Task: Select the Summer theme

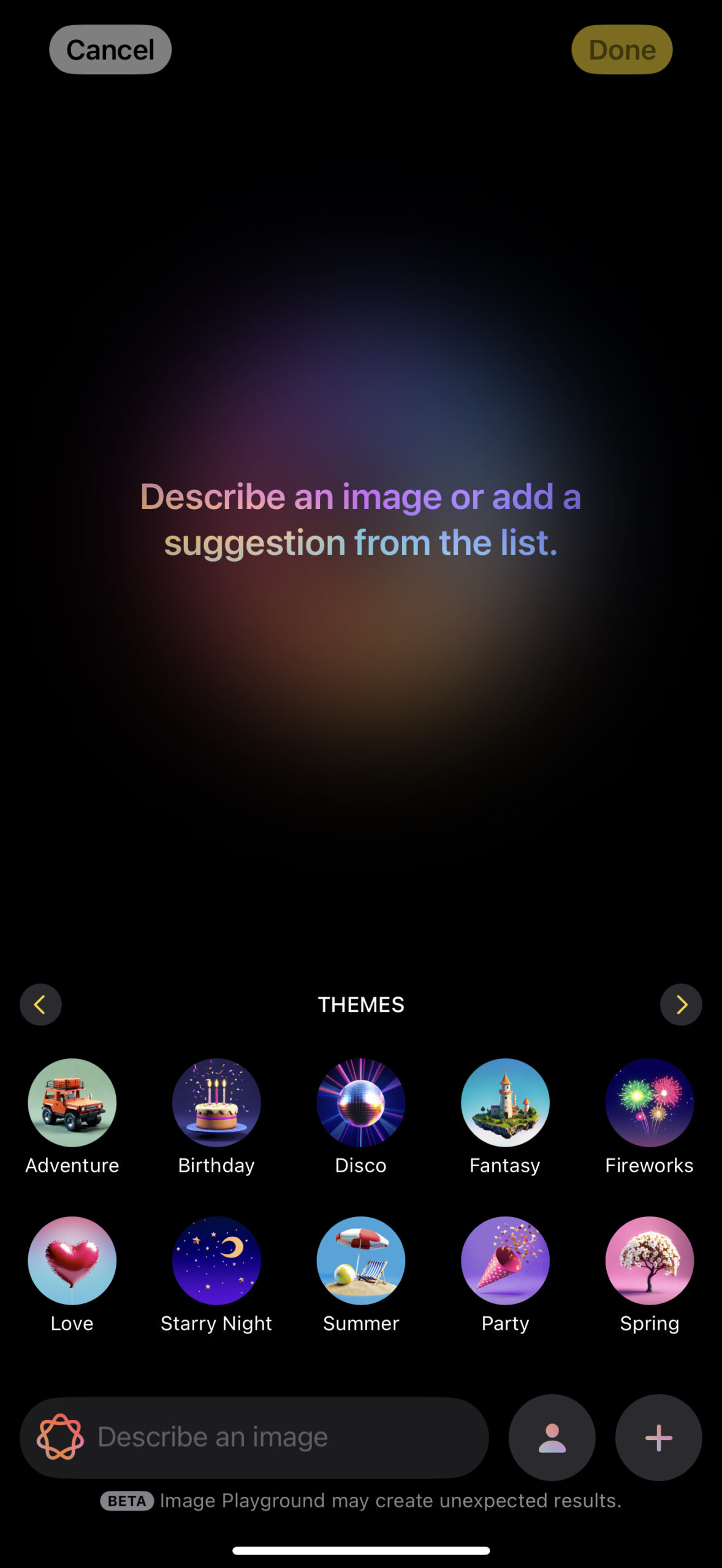Action: pos(361,1261)
